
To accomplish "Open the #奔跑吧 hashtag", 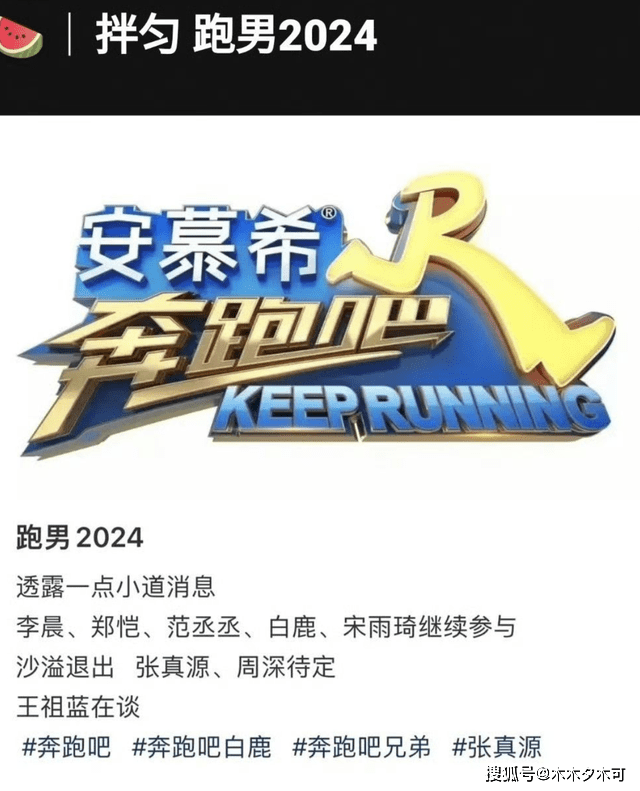I will click(65, 746).
